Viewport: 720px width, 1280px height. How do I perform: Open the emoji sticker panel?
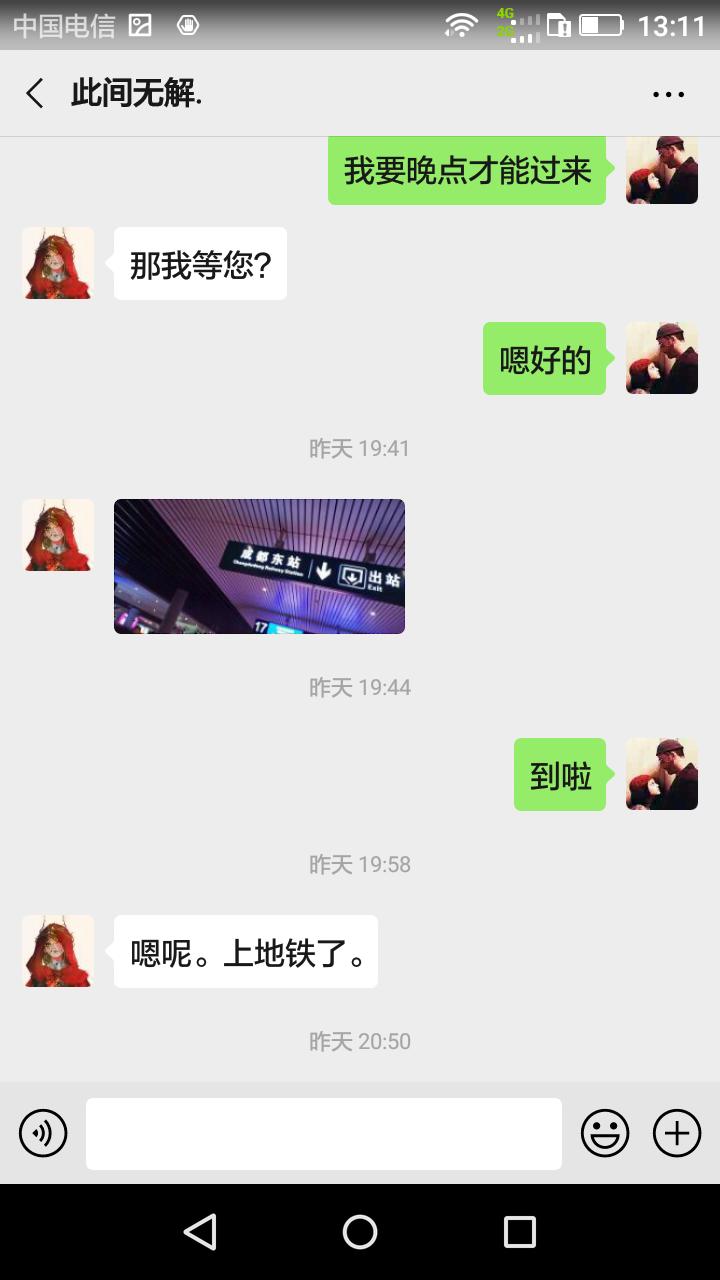(x=605, y=1133)
